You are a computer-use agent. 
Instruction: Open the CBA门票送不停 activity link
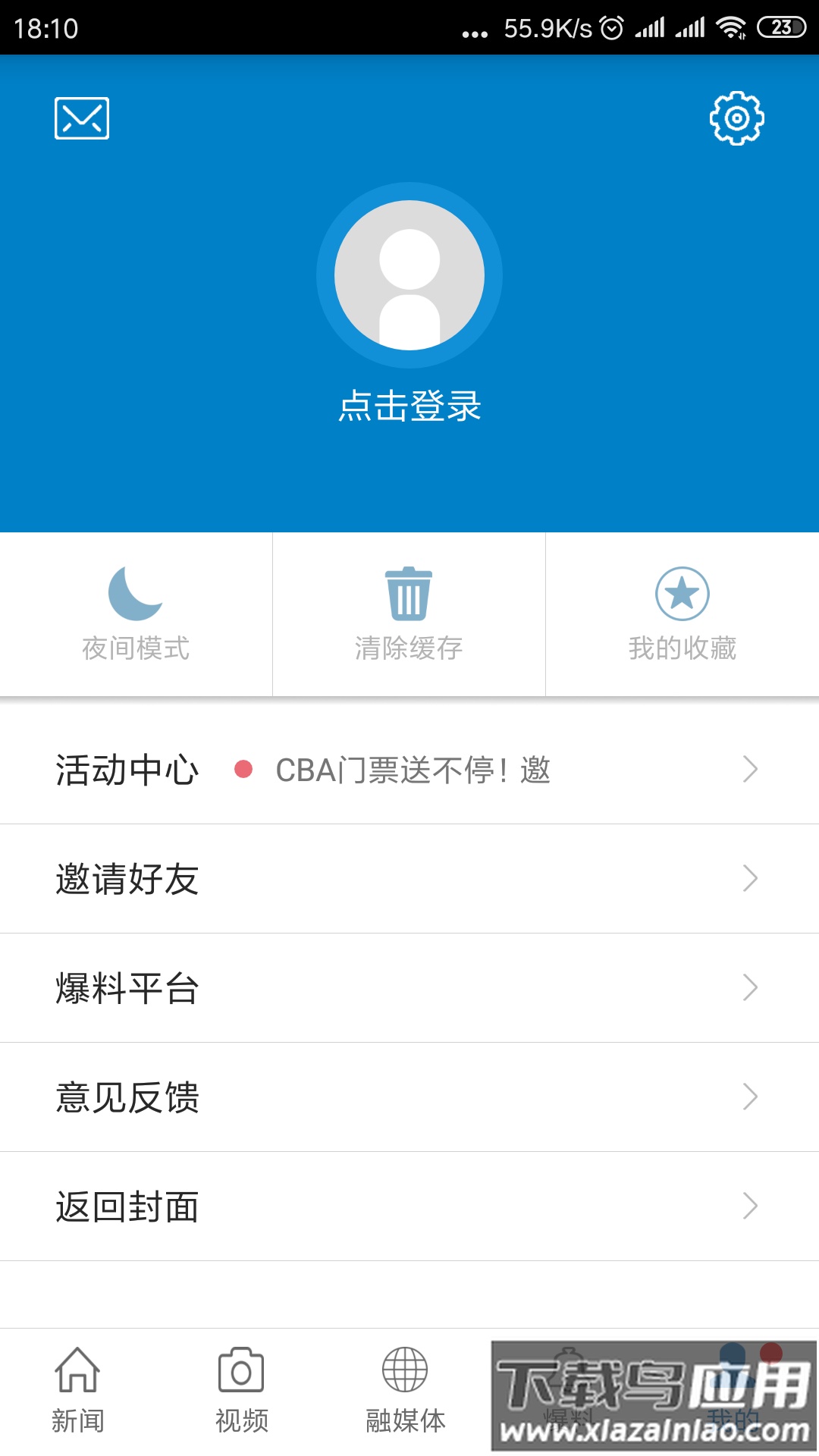click(x=413, y=770)
